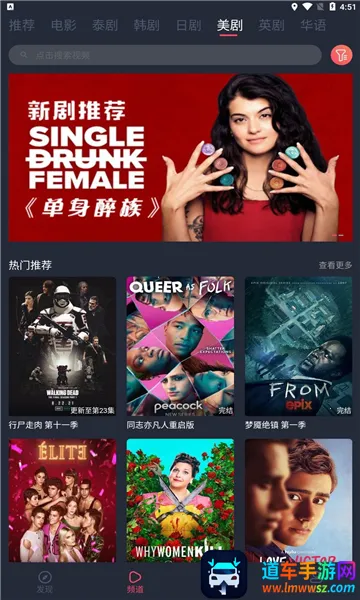Tap the video search box
Image resolution: width=360 pixels, height=600 pixels.
(x=165, y=55)
